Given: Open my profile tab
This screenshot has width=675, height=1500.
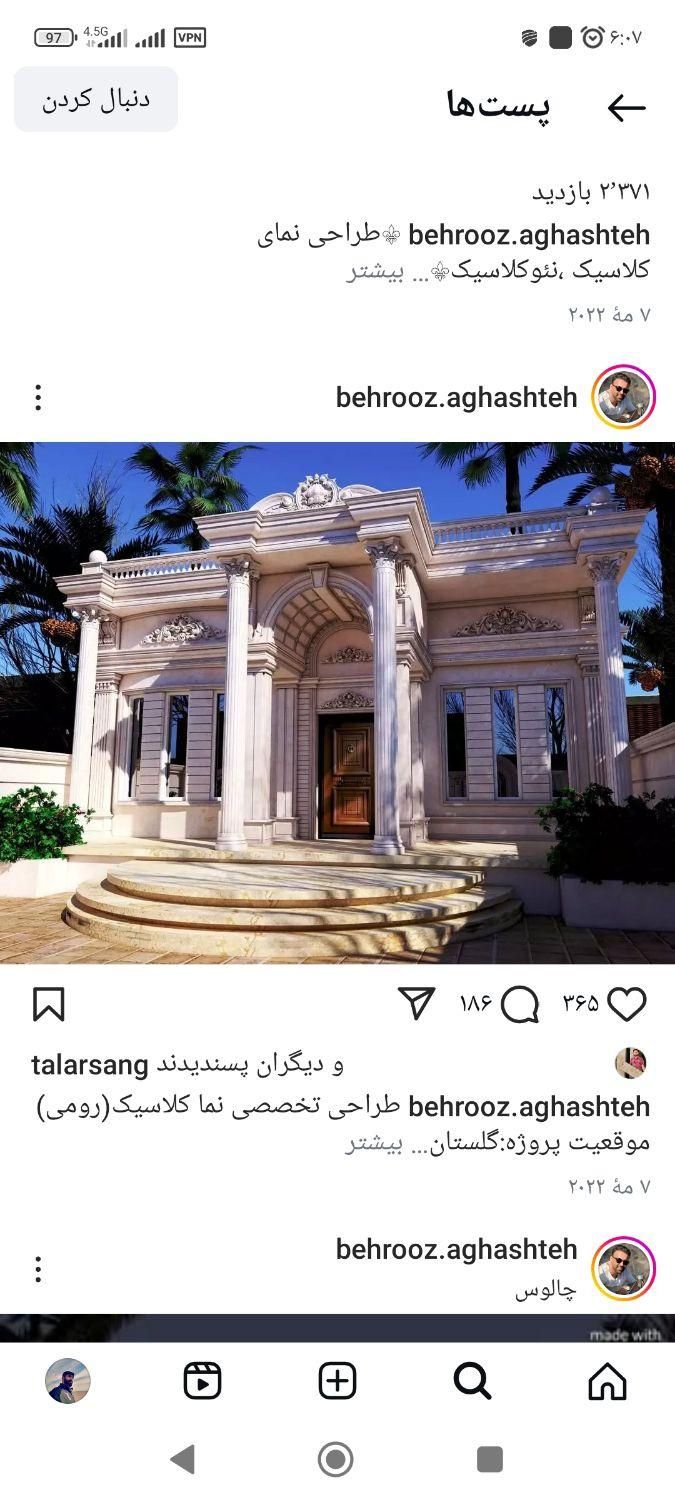Looking at the screenshot, I should pyautogui.click(x=68, y=1381).
